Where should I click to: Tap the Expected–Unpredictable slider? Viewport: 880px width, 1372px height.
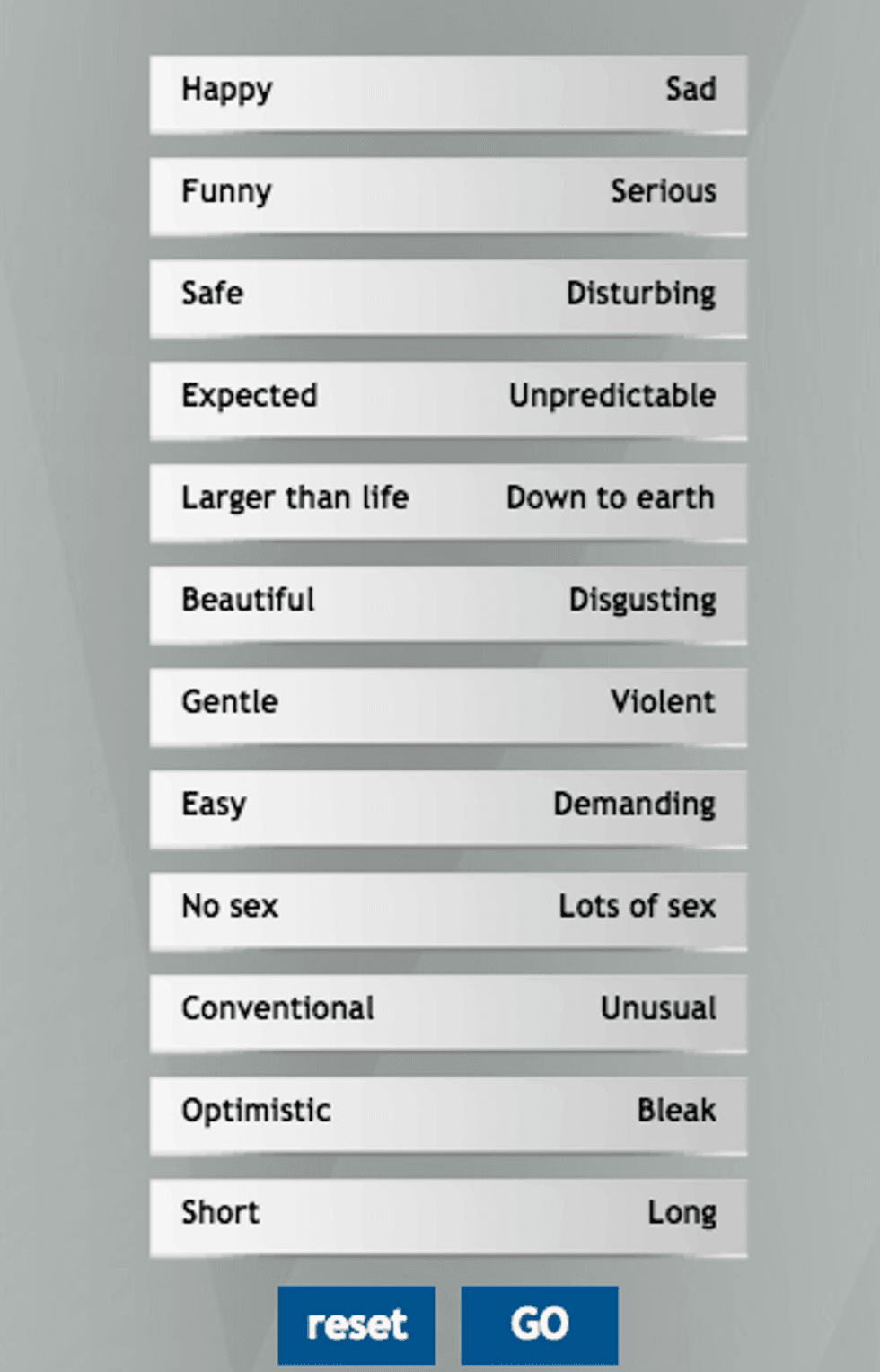click(447, 400)
